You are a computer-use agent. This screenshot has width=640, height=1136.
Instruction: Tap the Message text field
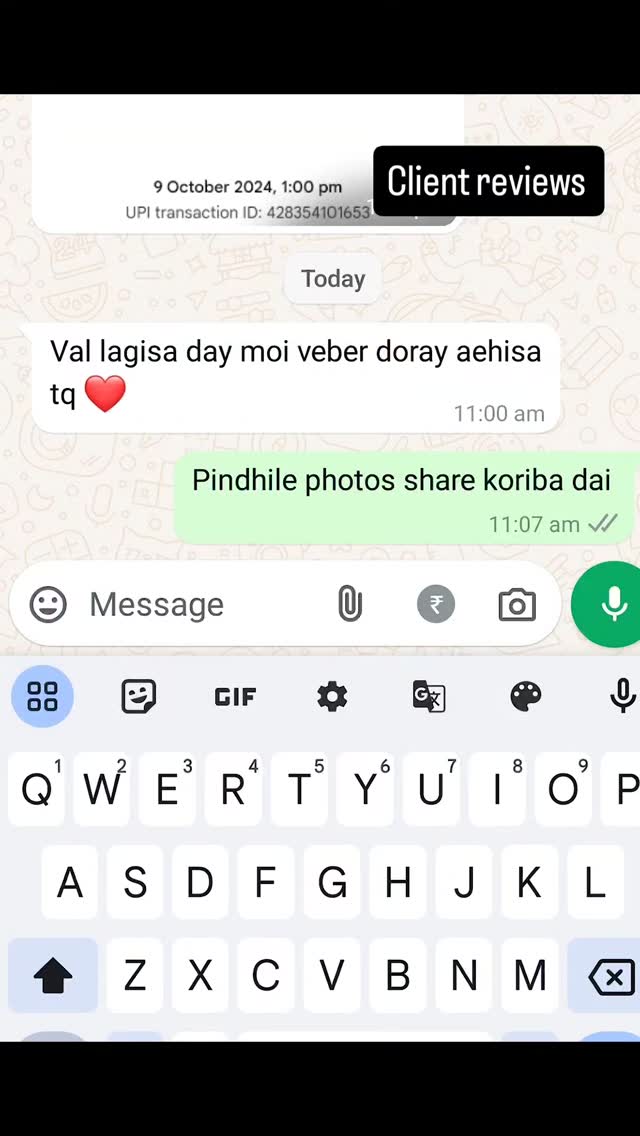coord(190,604)
